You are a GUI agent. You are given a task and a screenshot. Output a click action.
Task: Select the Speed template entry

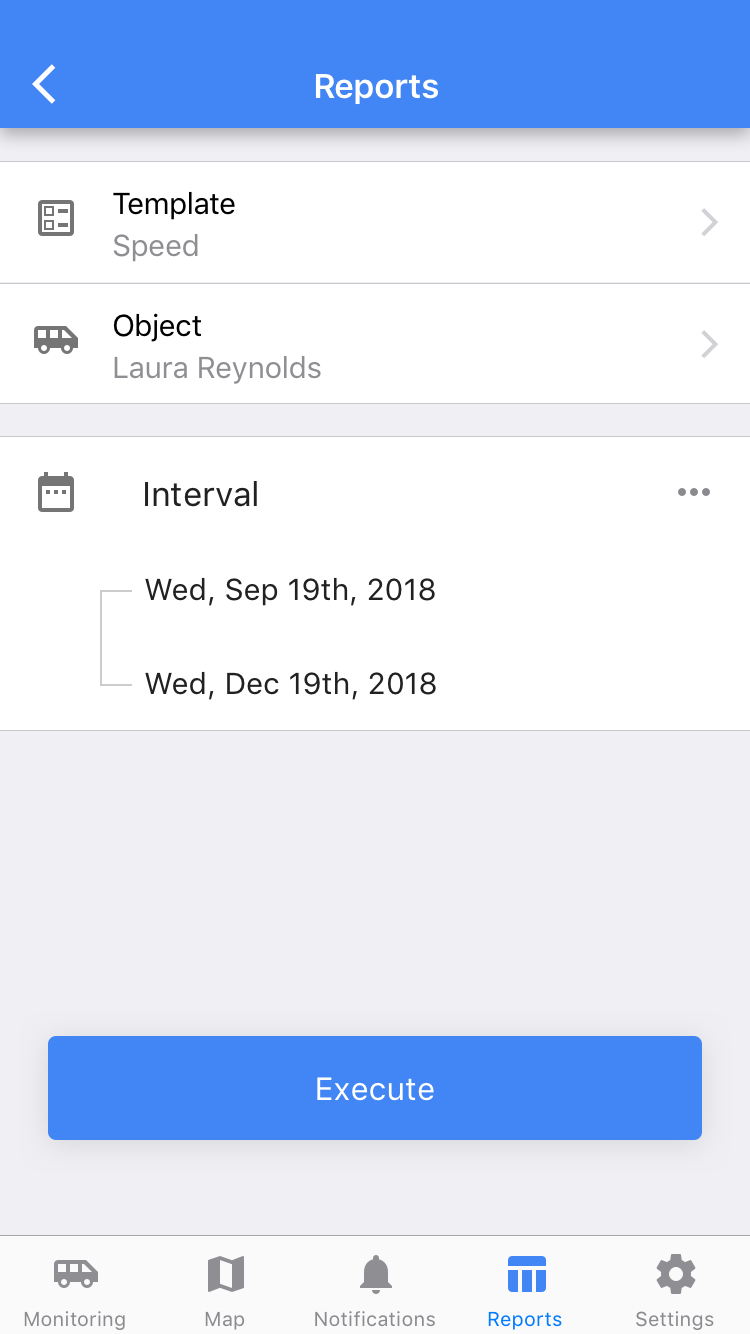point(156,246)
